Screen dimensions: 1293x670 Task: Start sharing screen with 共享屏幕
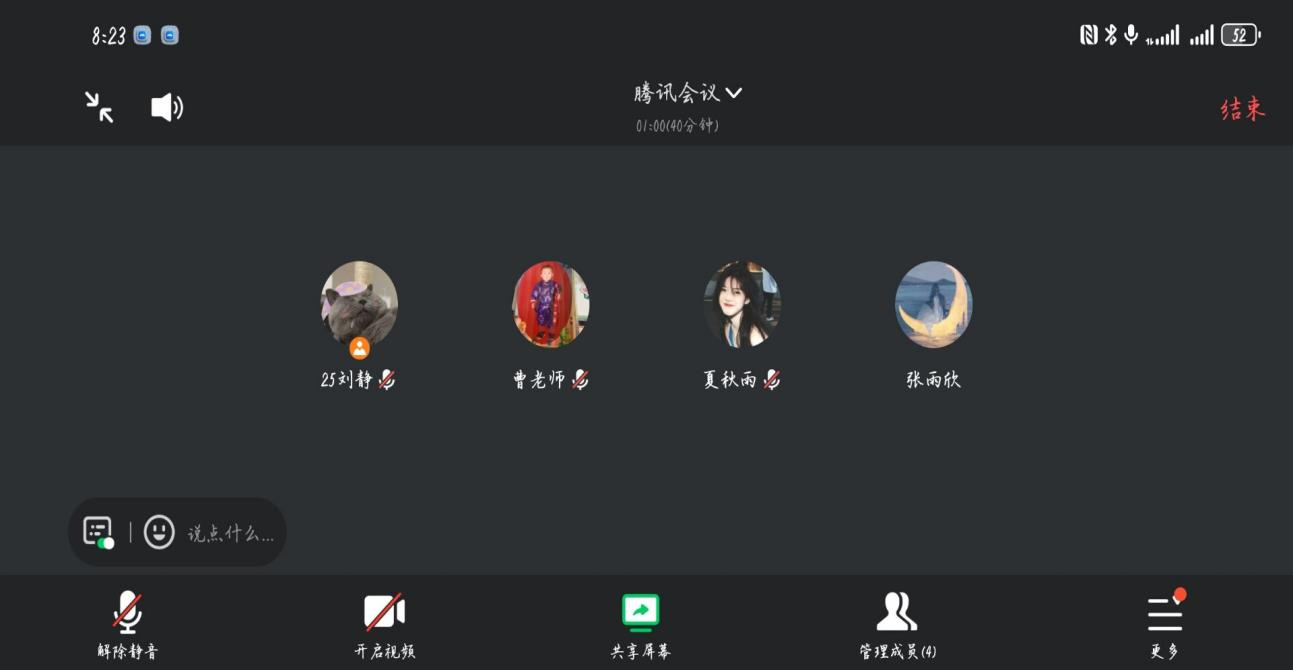[640, 622]
